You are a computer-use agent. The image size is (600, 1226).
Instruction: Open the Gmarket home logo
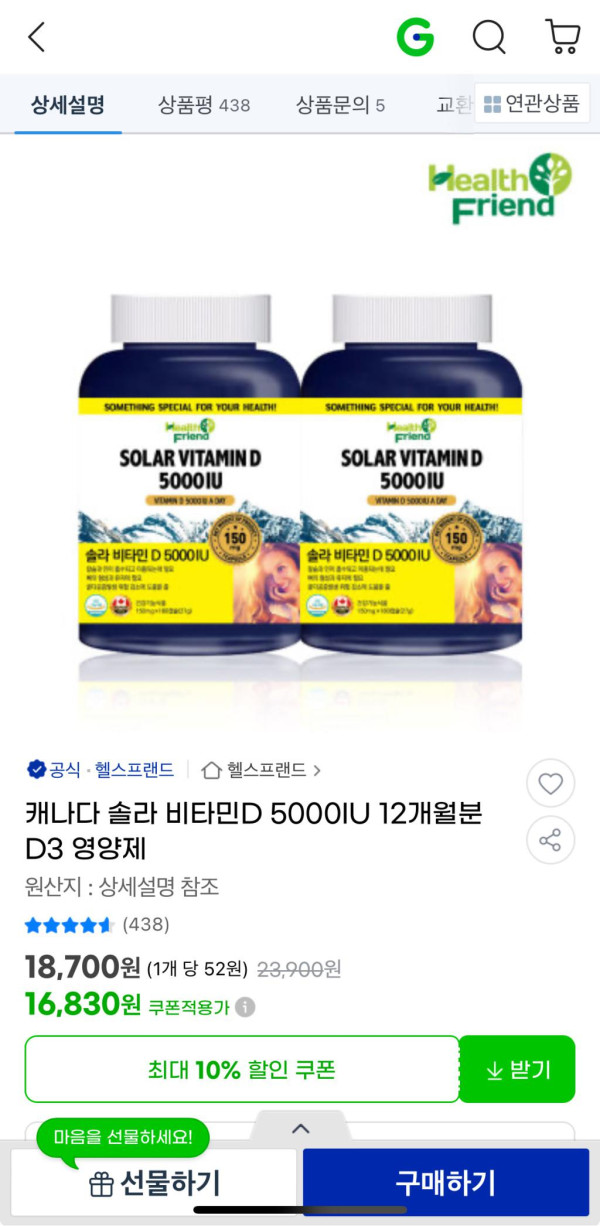tap(415, 38)
